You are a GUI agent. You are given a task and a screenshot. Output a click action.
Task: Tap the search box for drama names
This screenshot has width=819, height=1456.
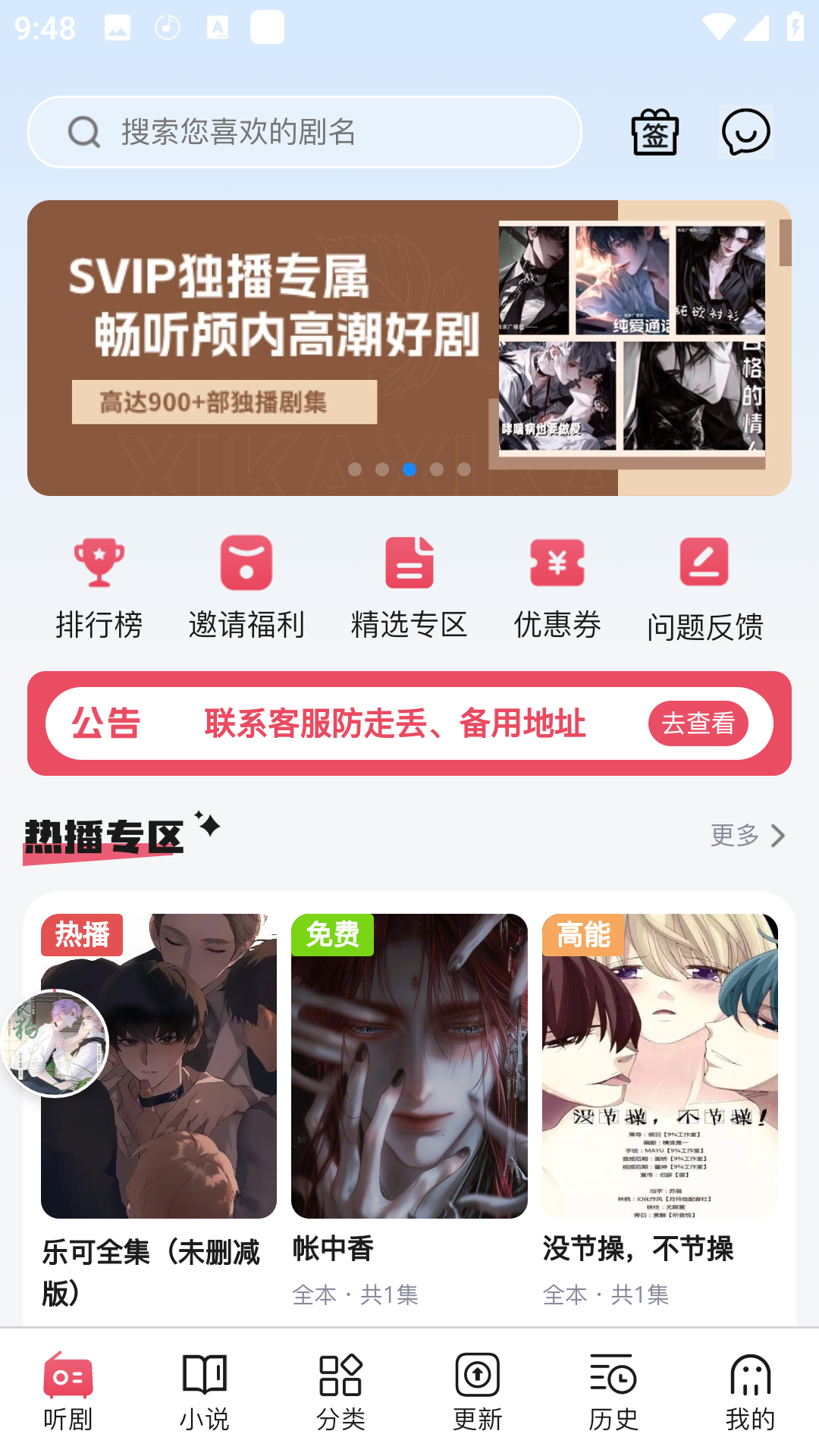click(x=303, y=132)
